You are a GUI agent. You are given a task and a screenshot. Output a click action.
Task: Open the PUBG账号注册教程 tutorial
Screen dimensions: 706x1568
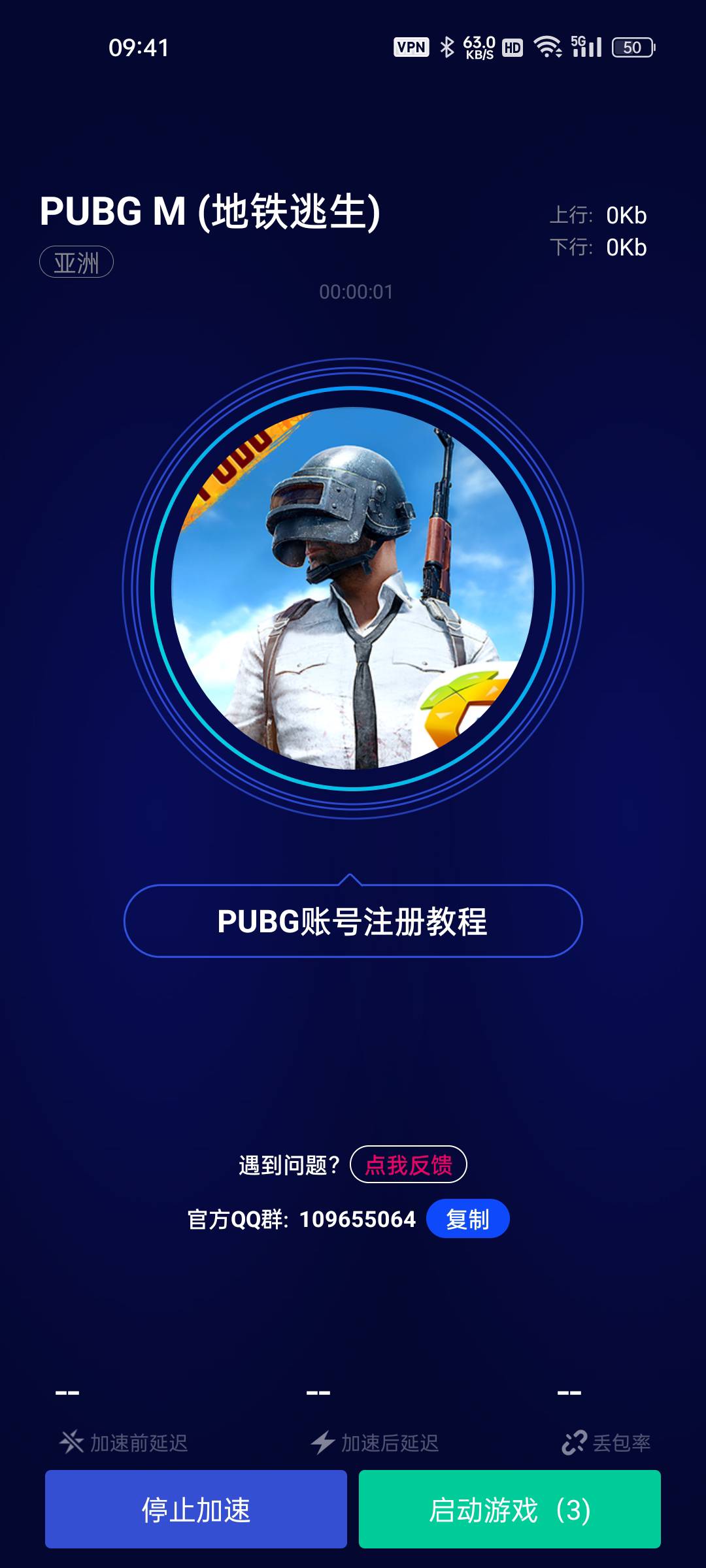(353, 921)
